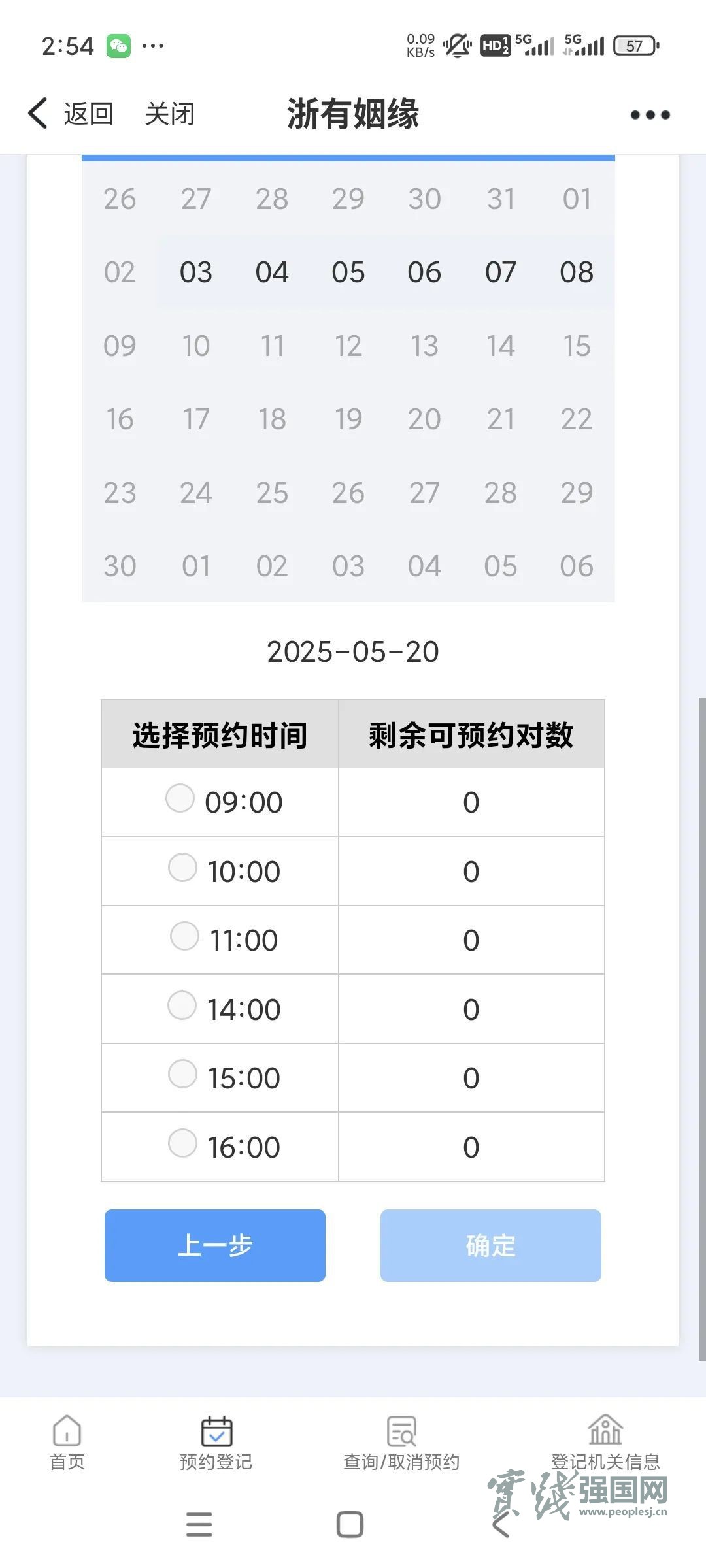This screenshot has width=706, height=1568.
Task: Go to phone home screen via square button
Action: (350, 1524)
